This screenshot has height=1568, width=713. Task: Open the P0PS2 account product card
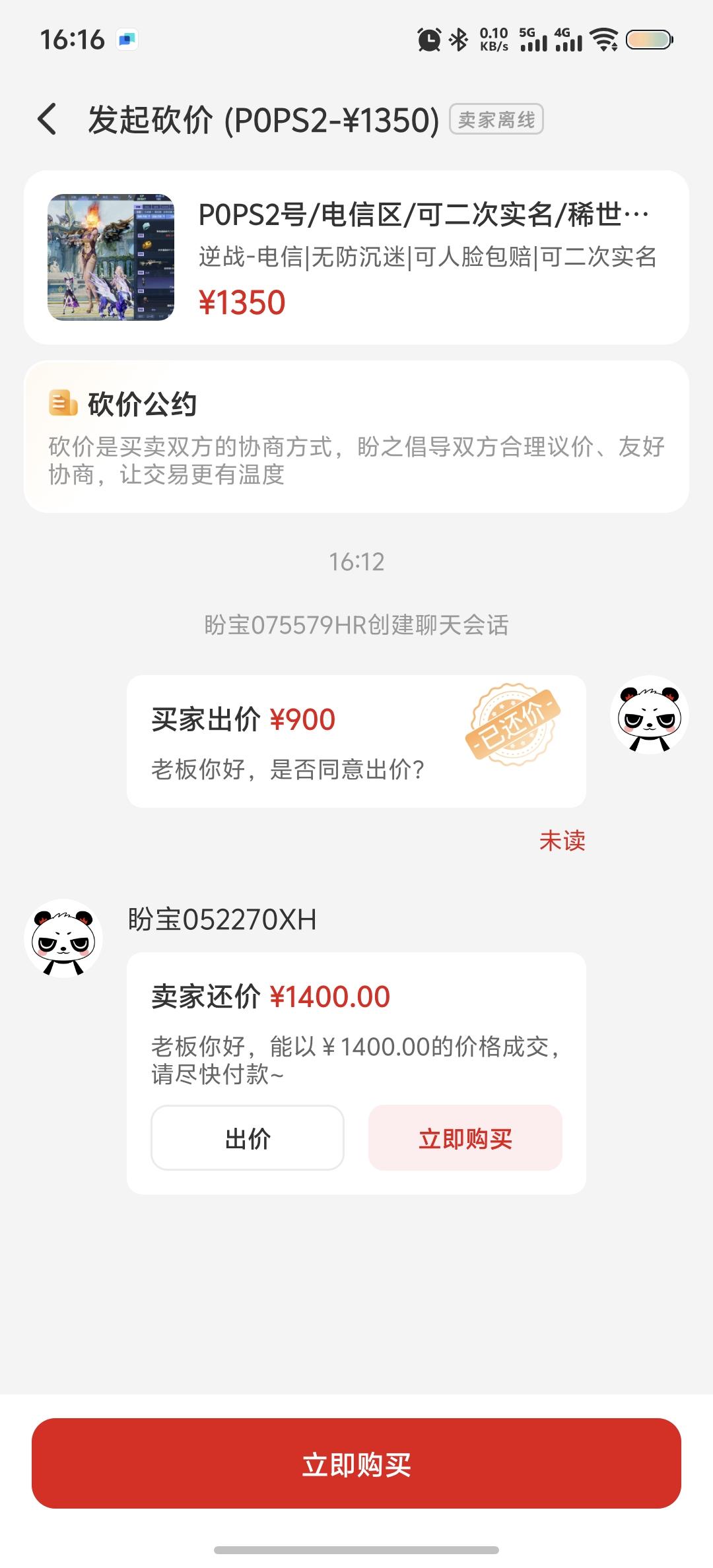(x=356, y=257)
